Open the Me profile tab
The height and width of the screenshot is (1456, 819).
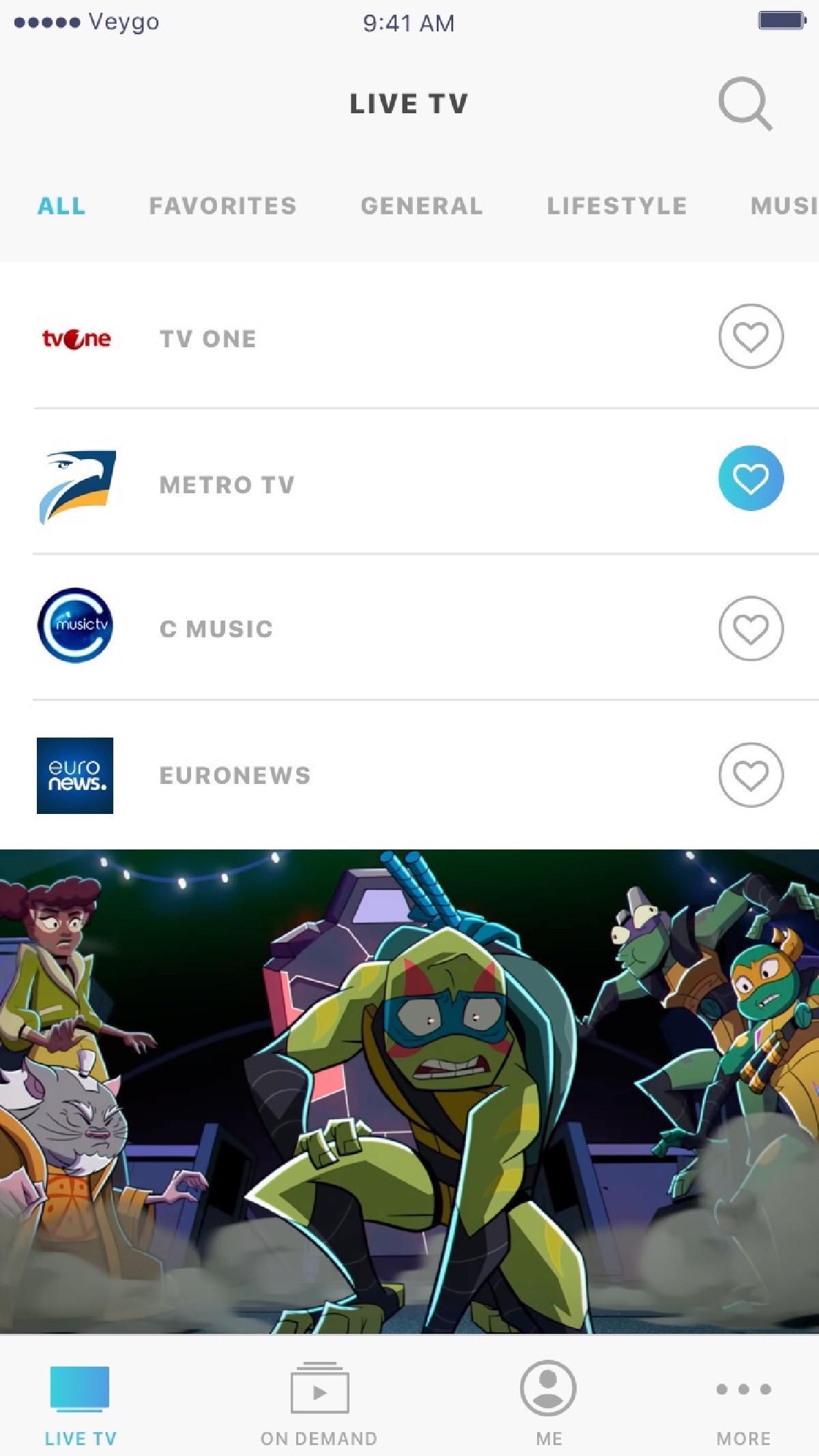[x=548, y=1403]
